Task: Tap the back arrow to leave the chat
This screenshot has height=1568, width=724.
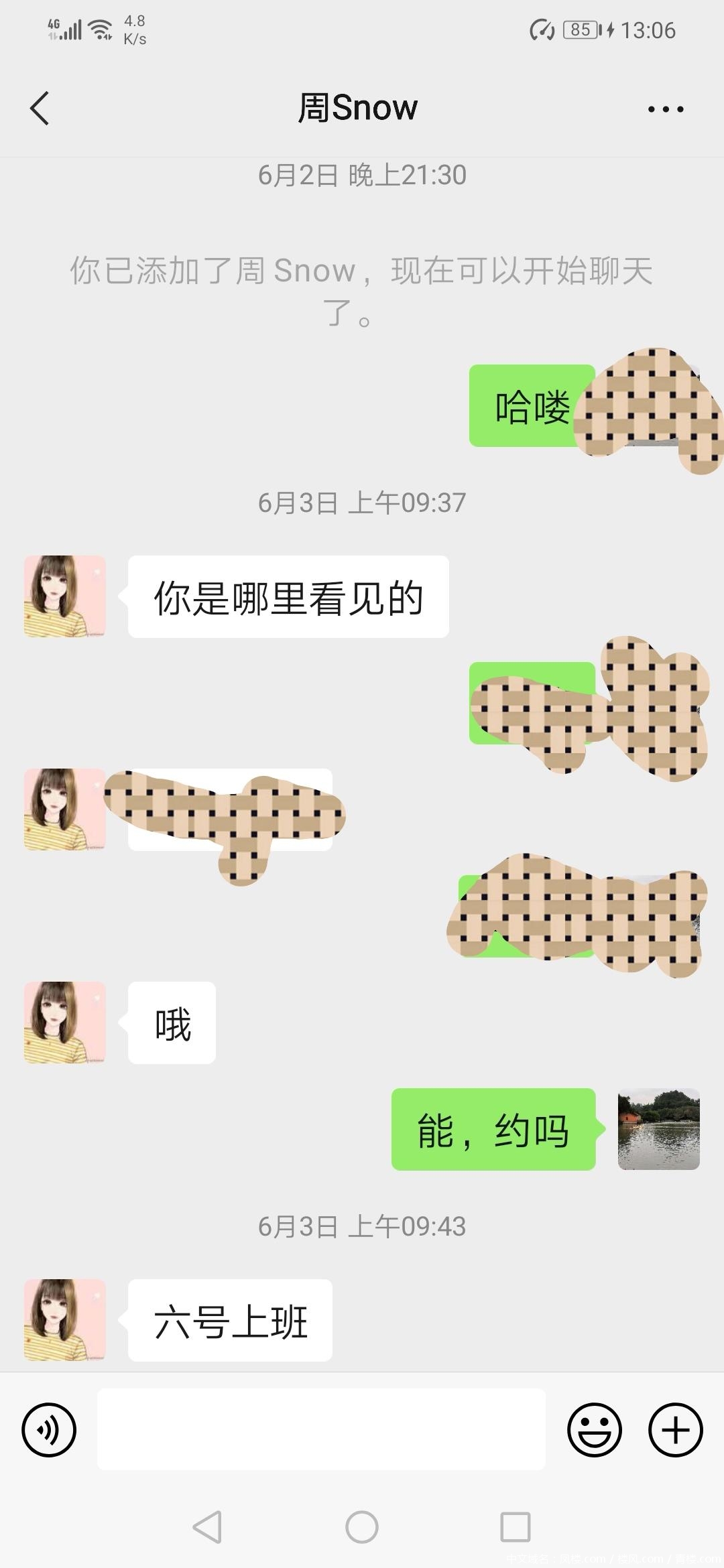Action: 40,107
